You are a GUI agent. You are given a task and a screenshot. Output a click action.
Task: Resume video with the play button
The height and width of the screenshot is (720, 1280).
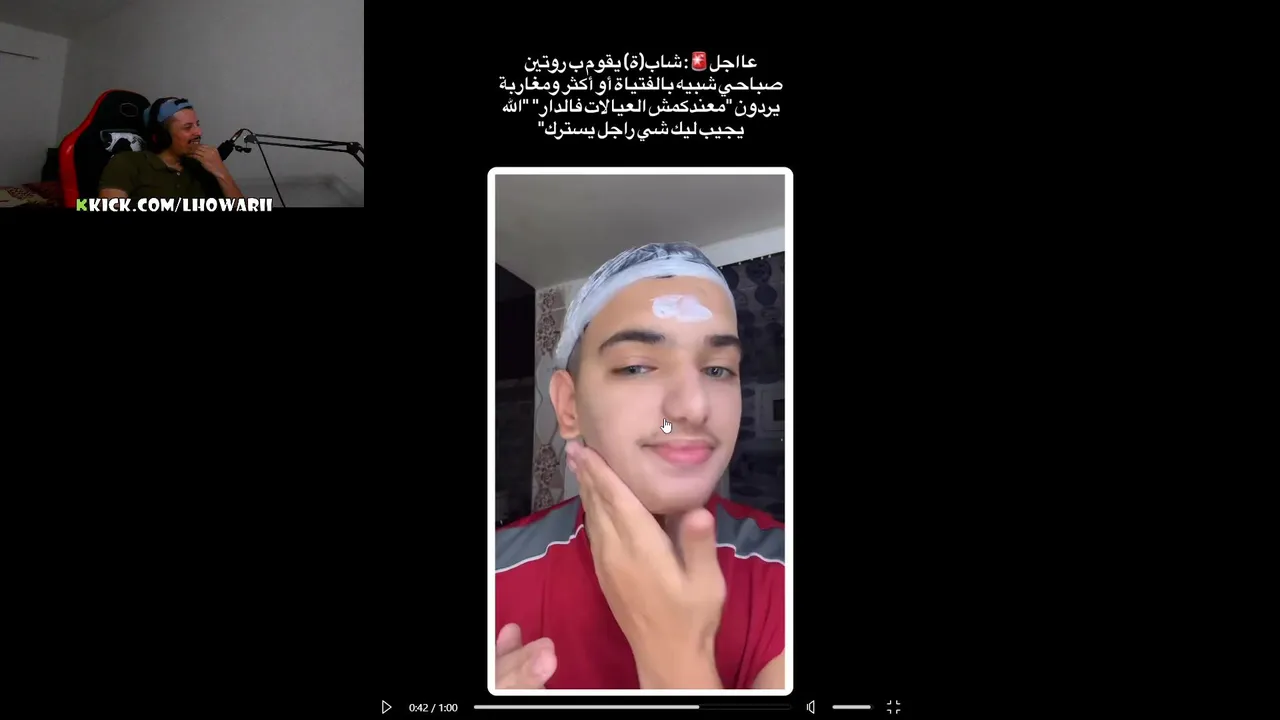coord(386,707)
